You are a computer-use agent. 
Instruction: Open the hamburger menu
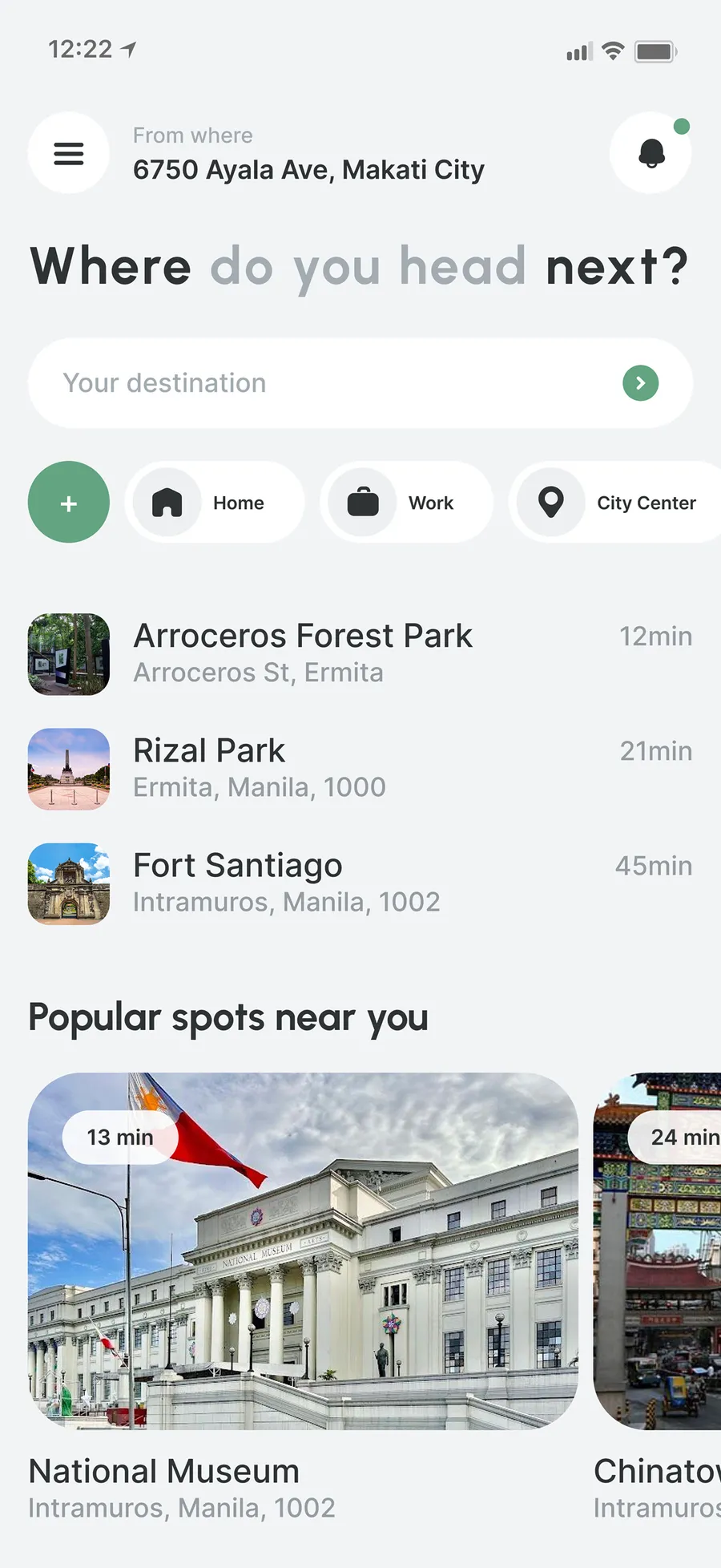coord(69,152)
